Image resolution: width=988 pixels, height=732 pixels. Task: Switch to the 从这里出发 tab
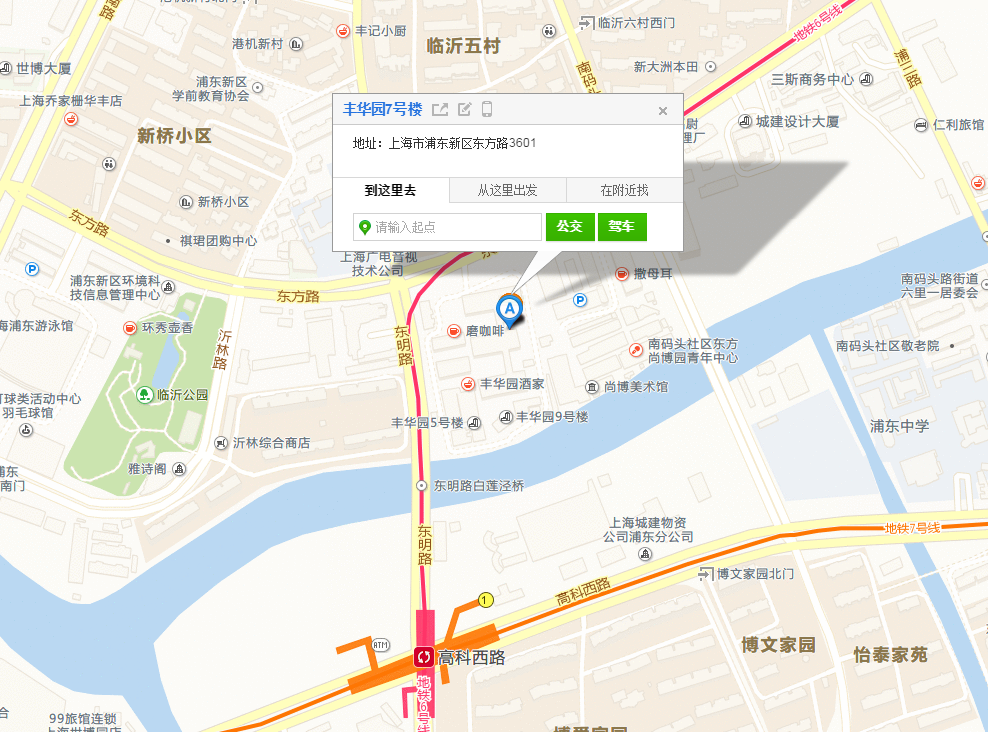pos(507,190)
